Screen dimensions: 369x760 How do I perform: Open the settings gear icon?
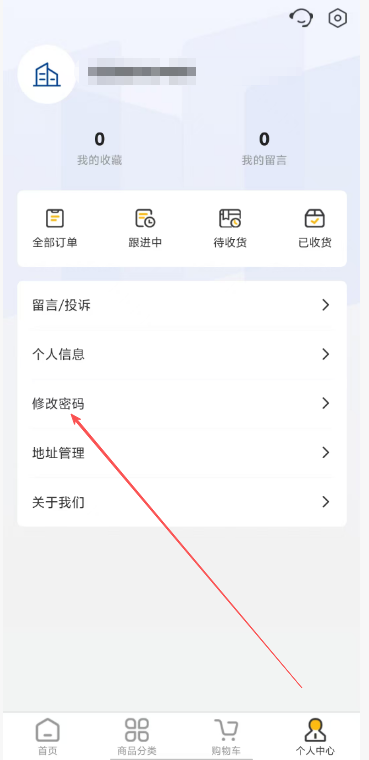pos(337,18)
